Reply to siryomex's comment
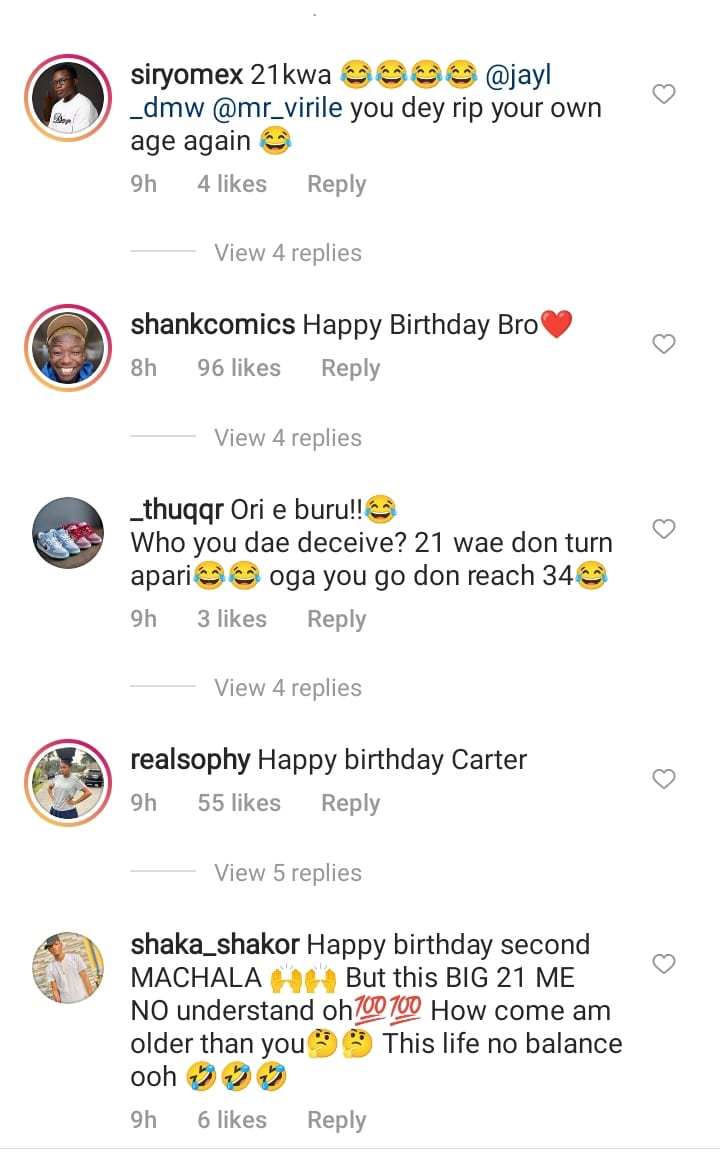The height and width of the screenshot is (1164, 720). click(336, 184)
